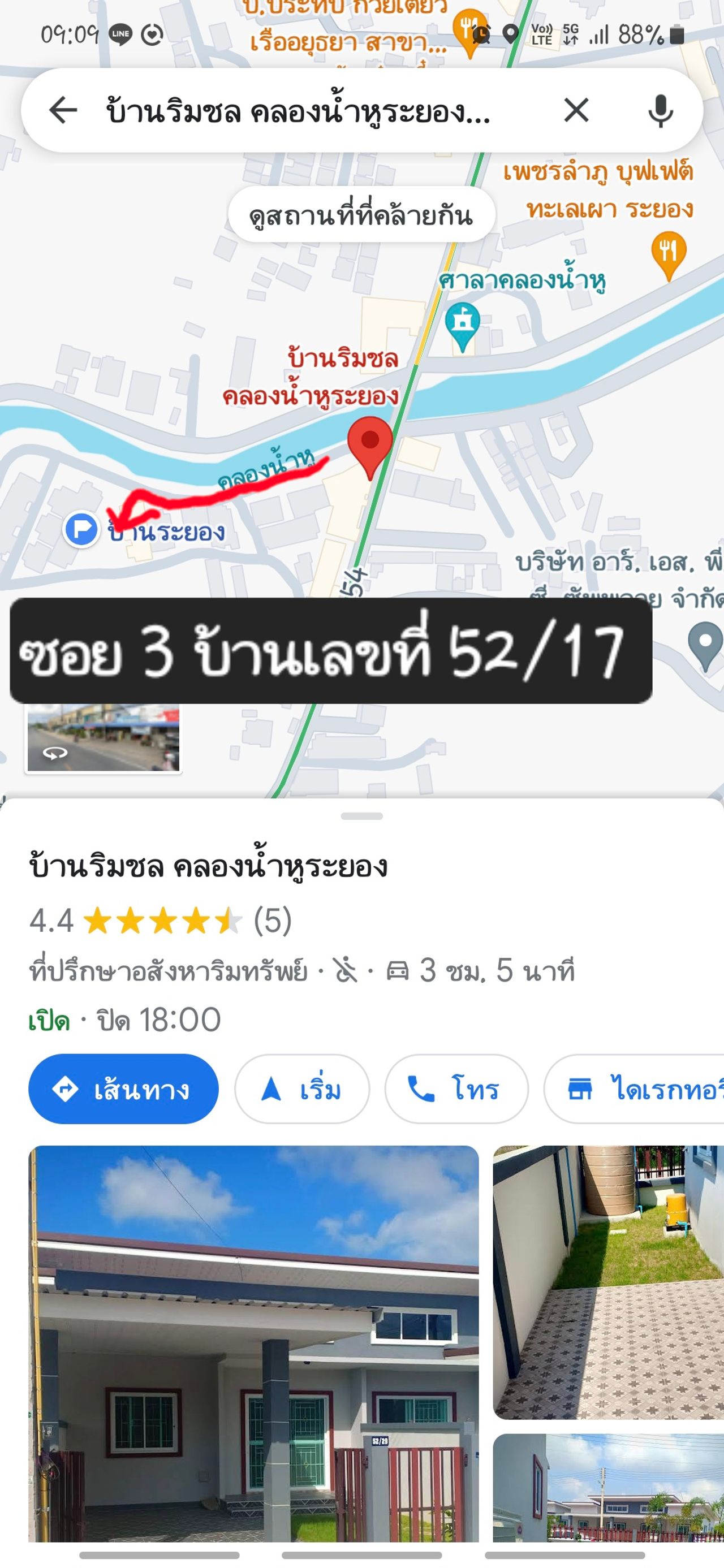
Task: Open the large house front photo
Action: pos(253,1342)
